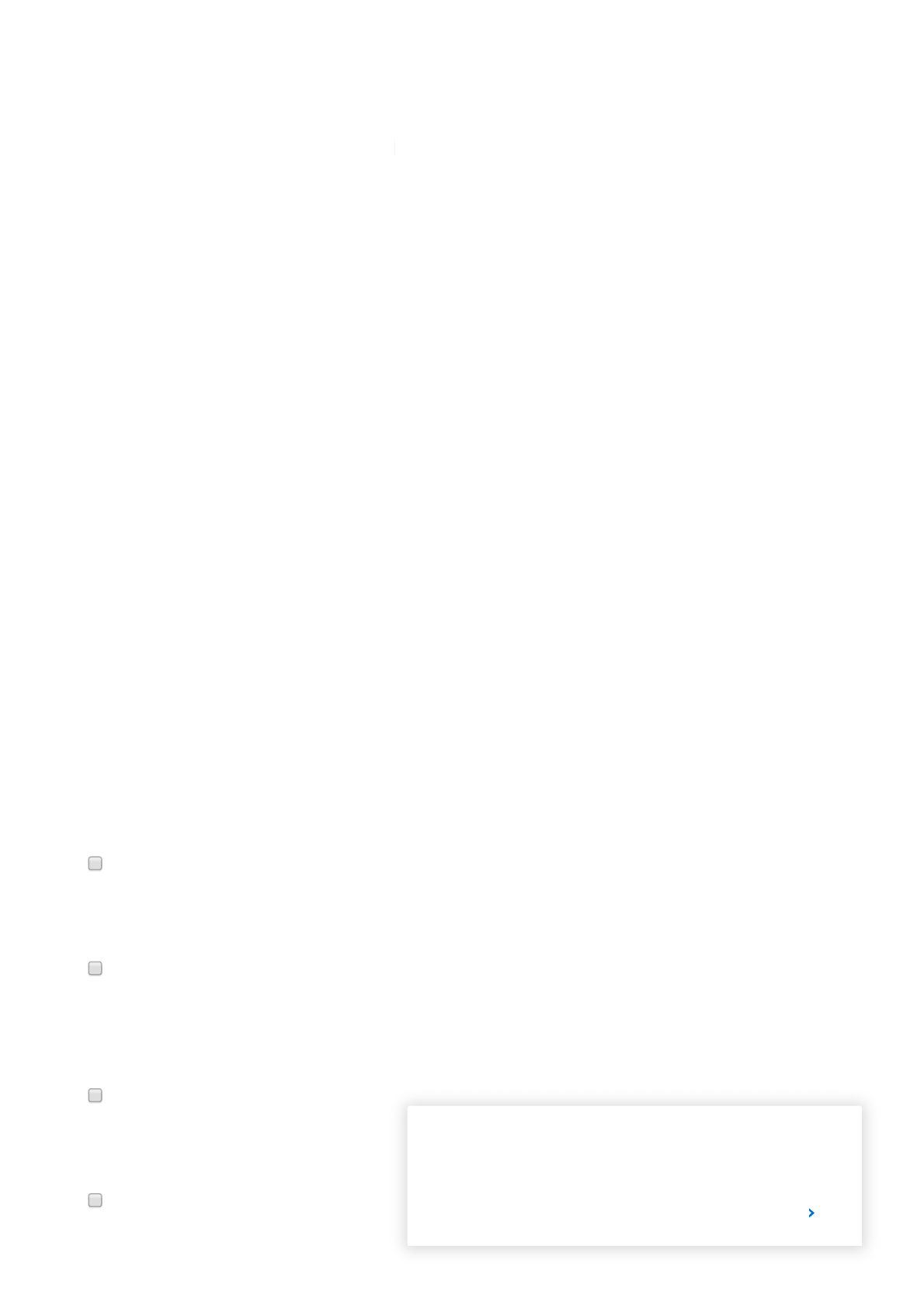Select the third checkbox from the top
This screenshot has height=1308, width=924.
(95, 1095)
